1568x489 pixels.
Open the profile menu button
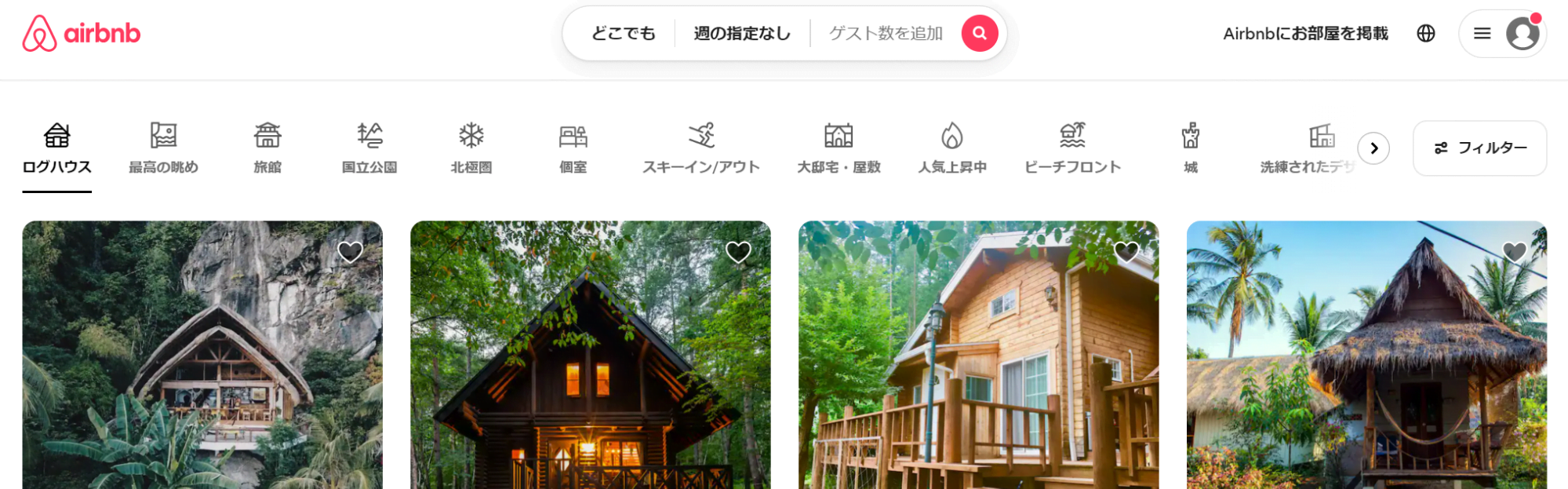(1502, 33)
